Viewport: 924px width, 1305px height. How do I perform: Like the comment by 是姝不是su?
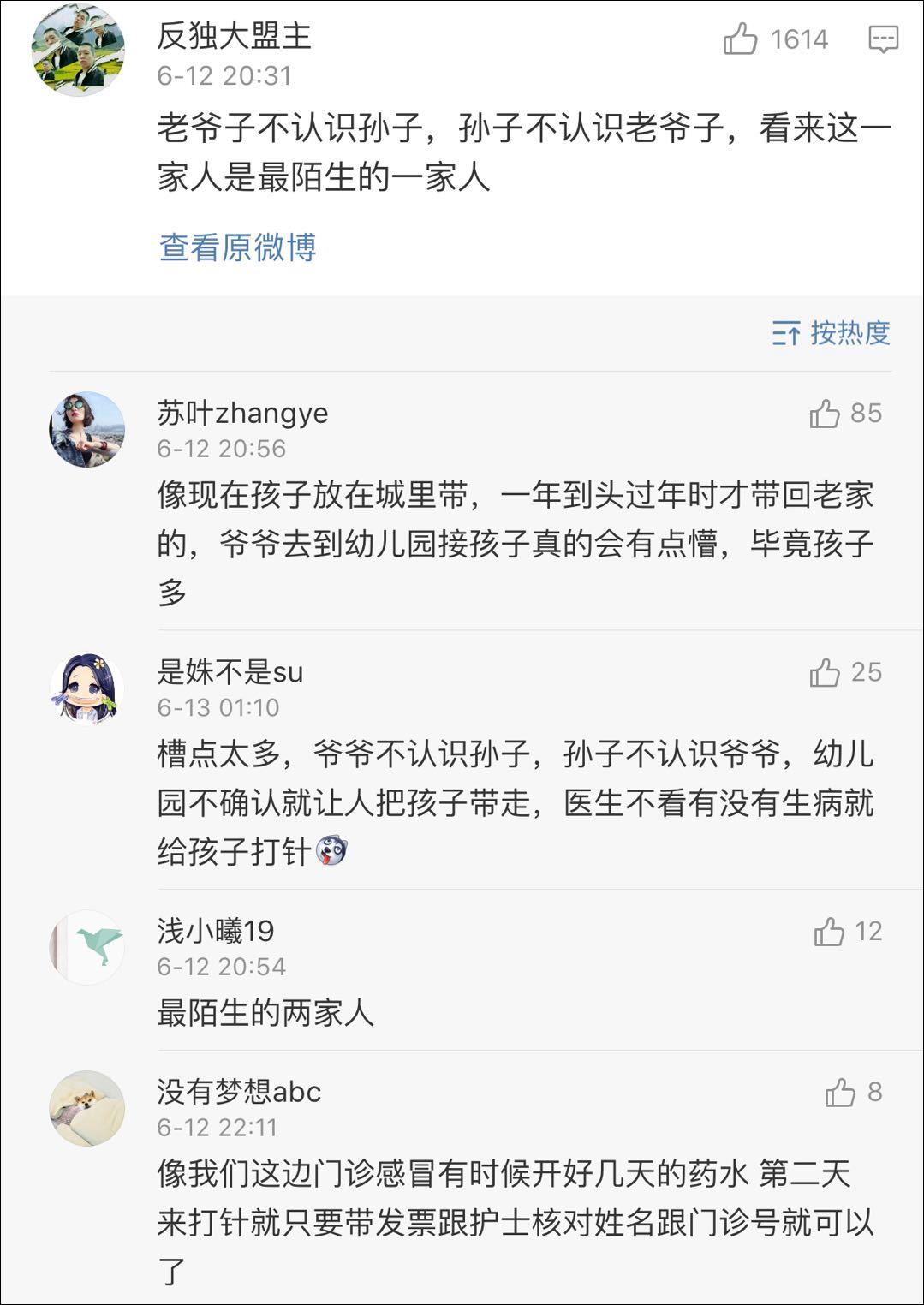coord(825,675)
